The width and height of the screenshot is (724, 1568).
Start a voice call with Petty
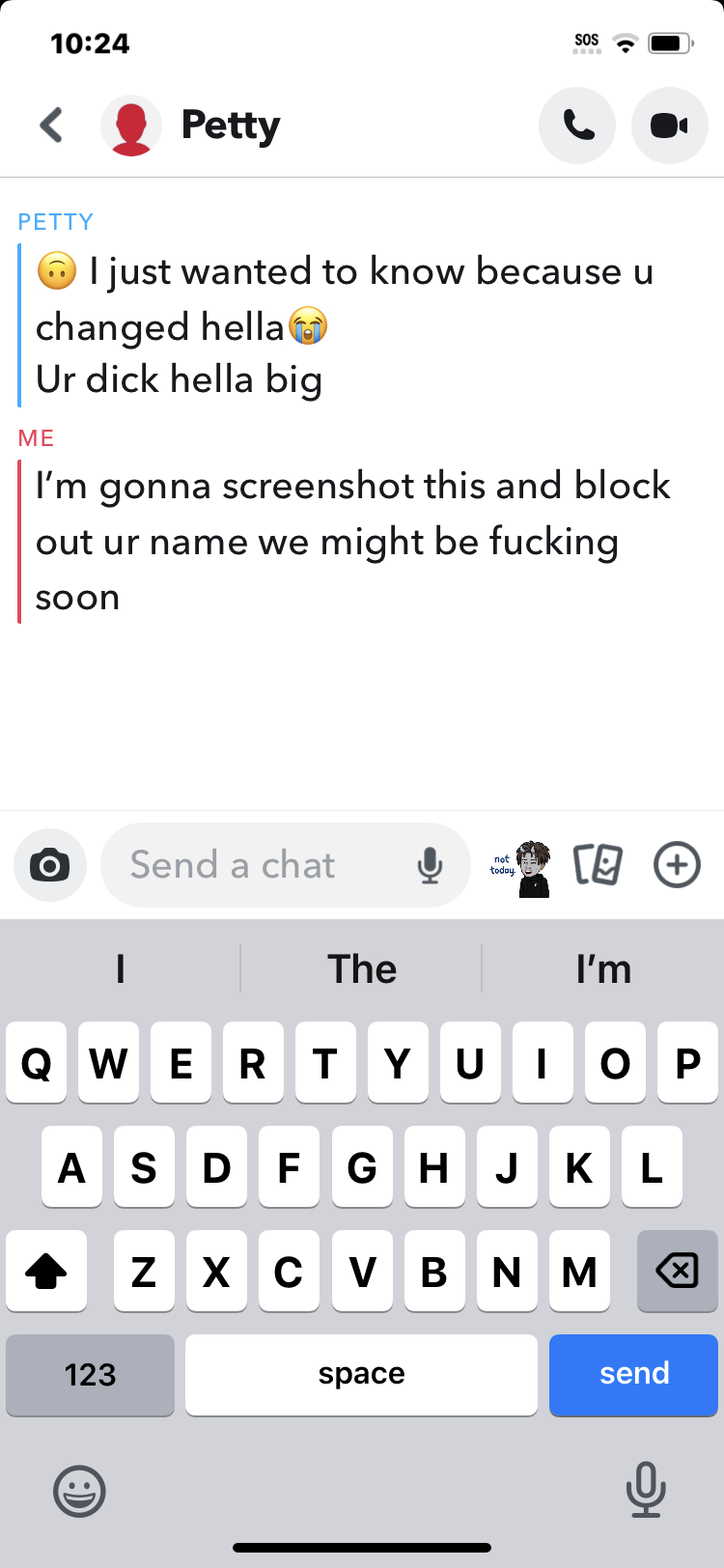tap(577, 126)
